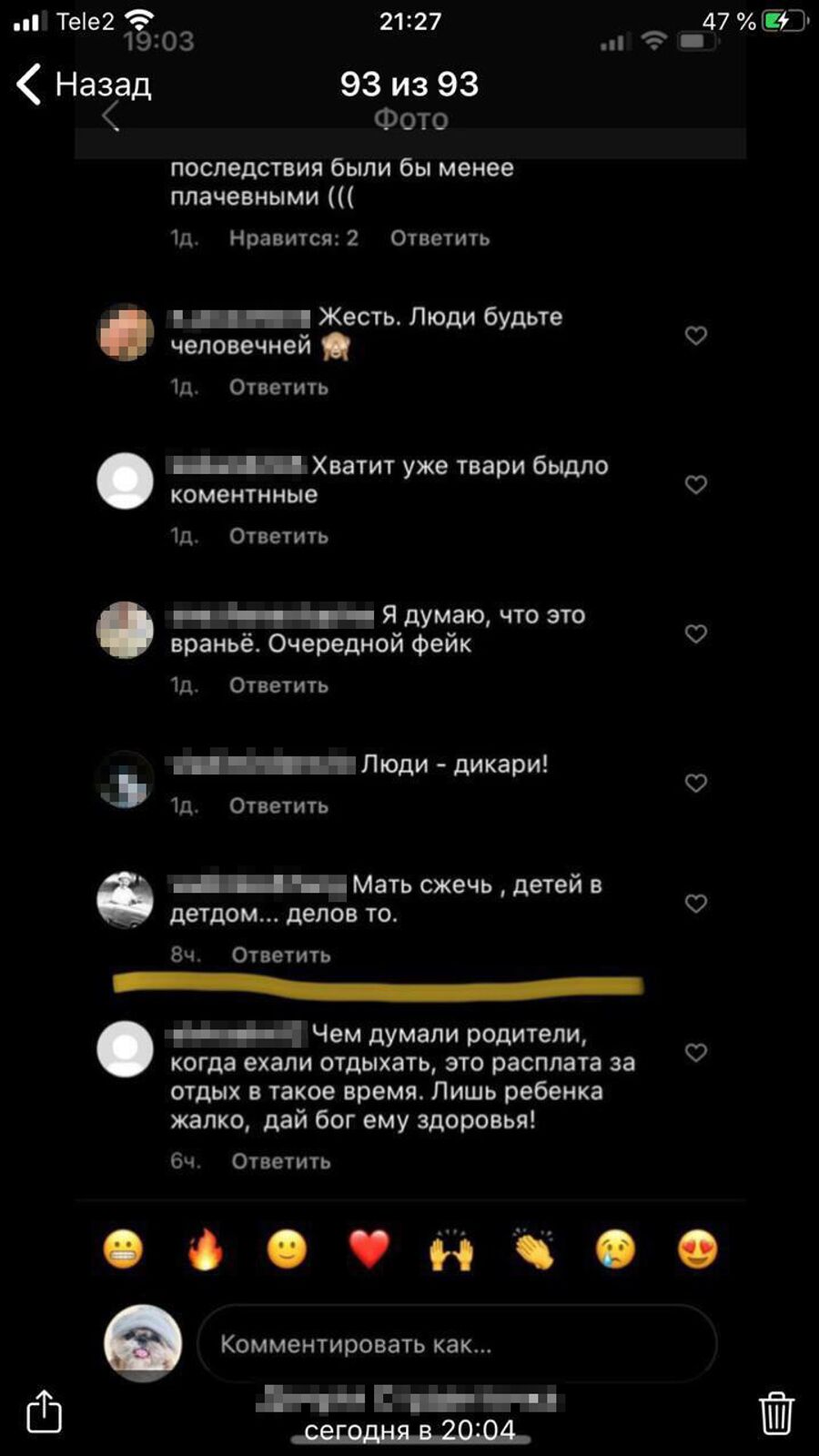Viewport: 819px width, 1456px height.
Task: Share this photo
Action: tap(44, 1411)
